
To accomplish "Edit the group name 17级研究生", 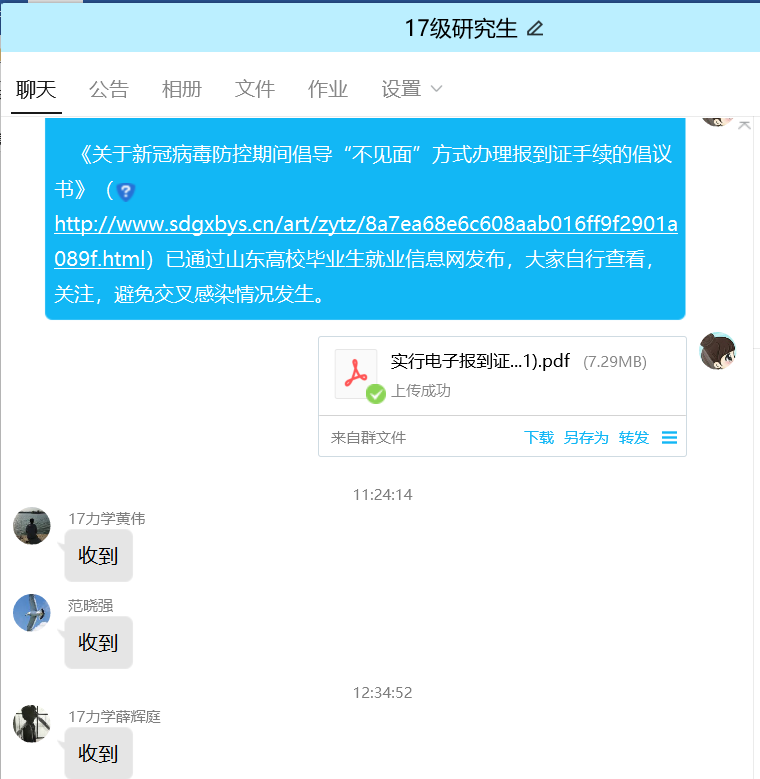I will (x=535, y=29).
